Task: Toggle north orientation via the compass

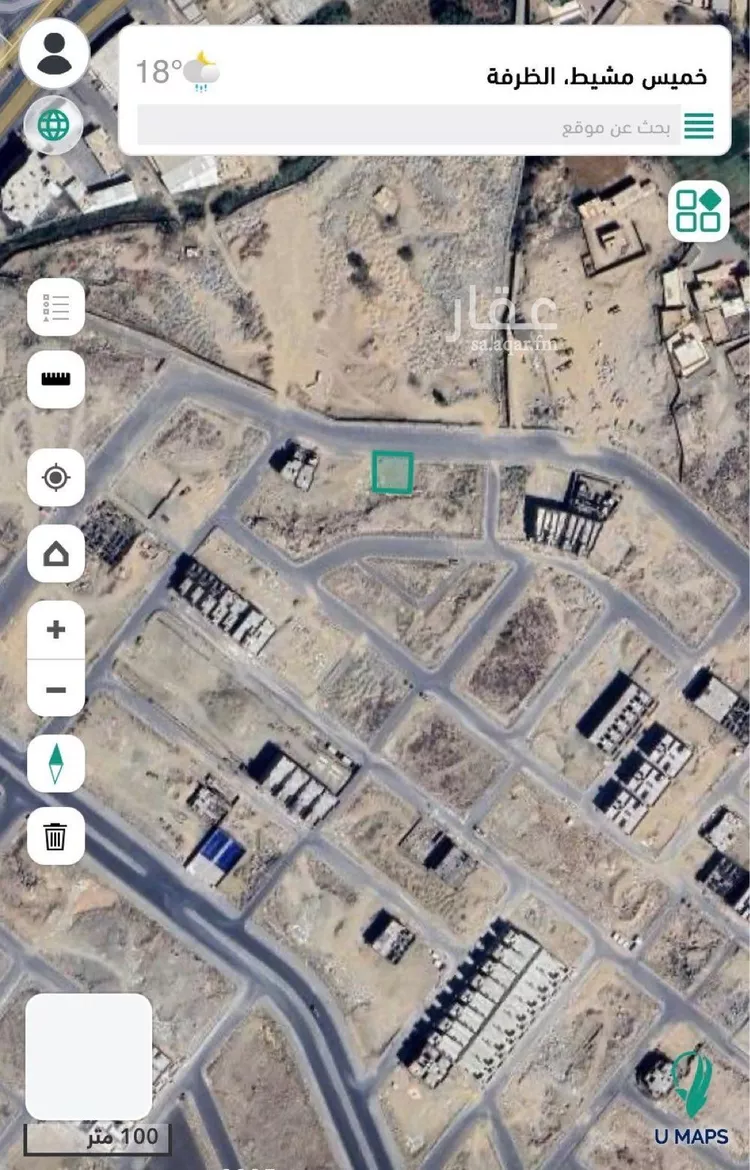Action: pyautogui.click(x=55, y=762)
